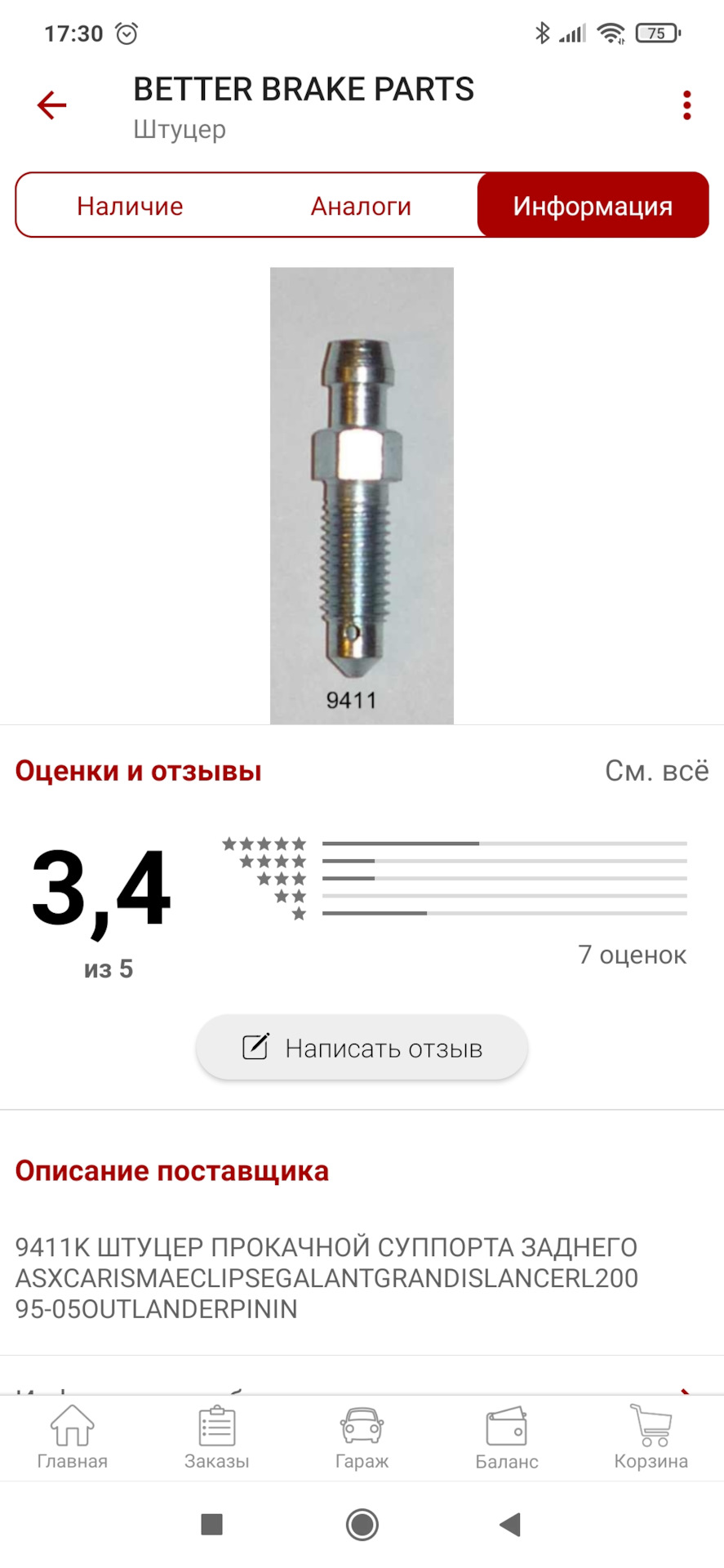Go to the Гараж tab
The width and height of the screenshot is (724, 1568).
(x=362, y=1437)
